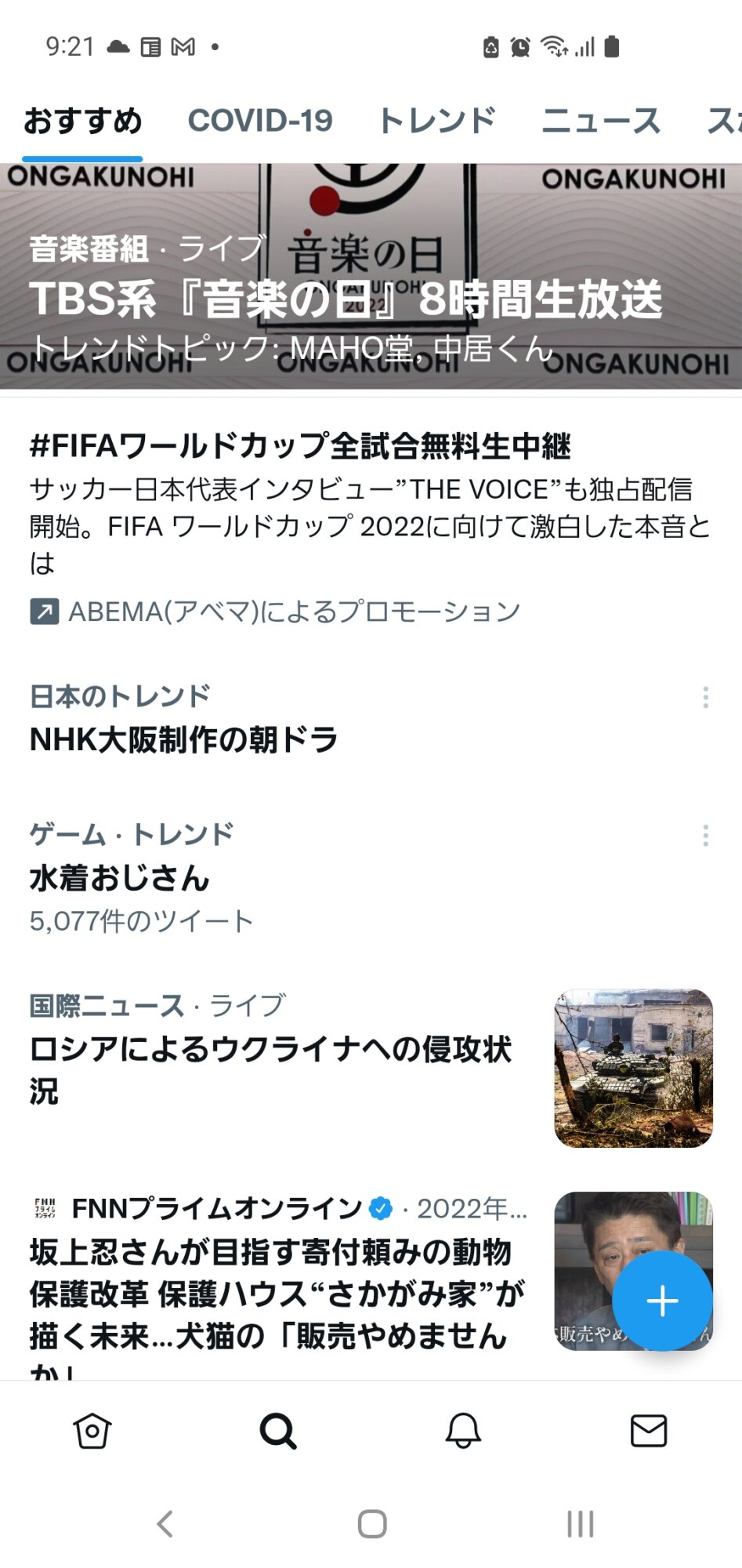Compose a new tweet
This screenshot has width=742, height=1568.
(662, 1301)
